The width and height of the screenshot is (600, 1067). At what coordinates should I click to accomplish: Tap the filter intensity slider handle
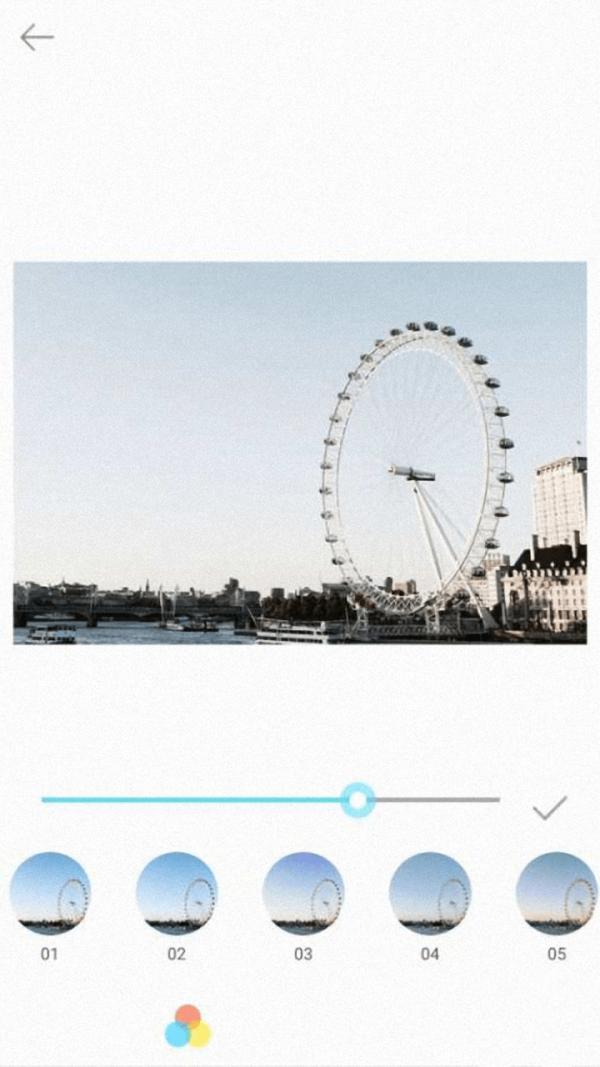[358, 800]
